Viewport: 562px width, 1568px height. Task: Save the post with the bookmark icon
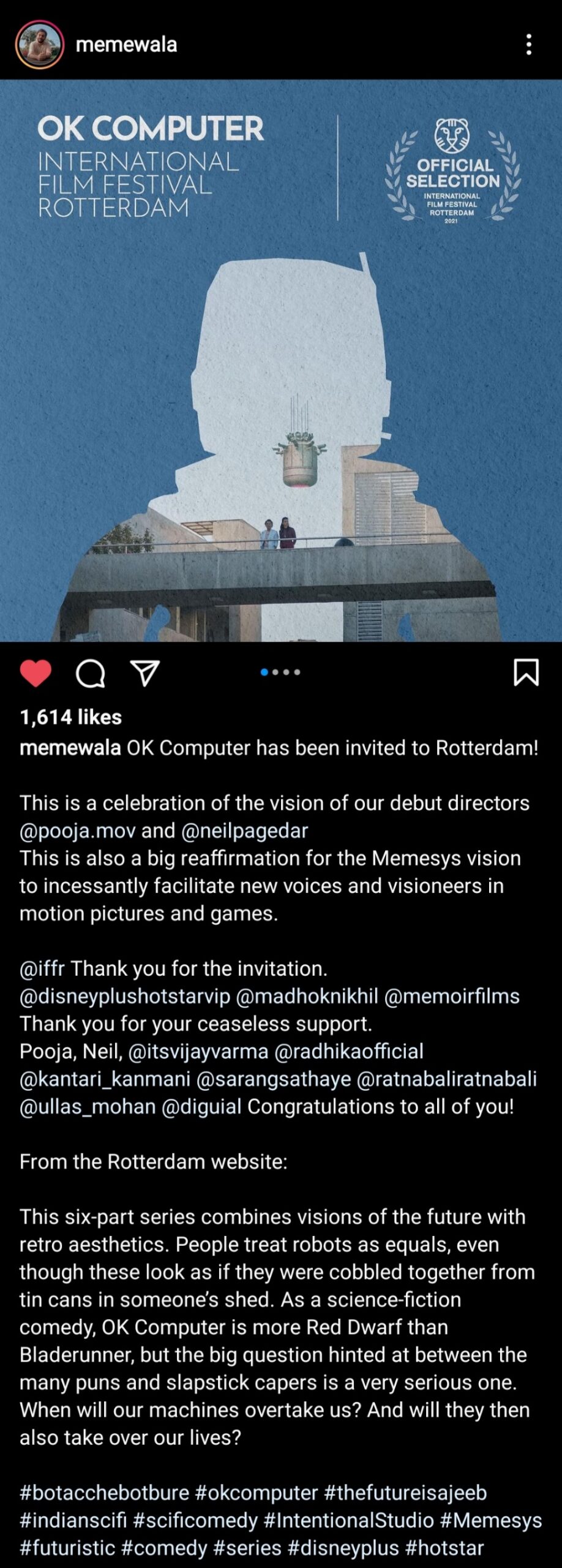[525, 672]
